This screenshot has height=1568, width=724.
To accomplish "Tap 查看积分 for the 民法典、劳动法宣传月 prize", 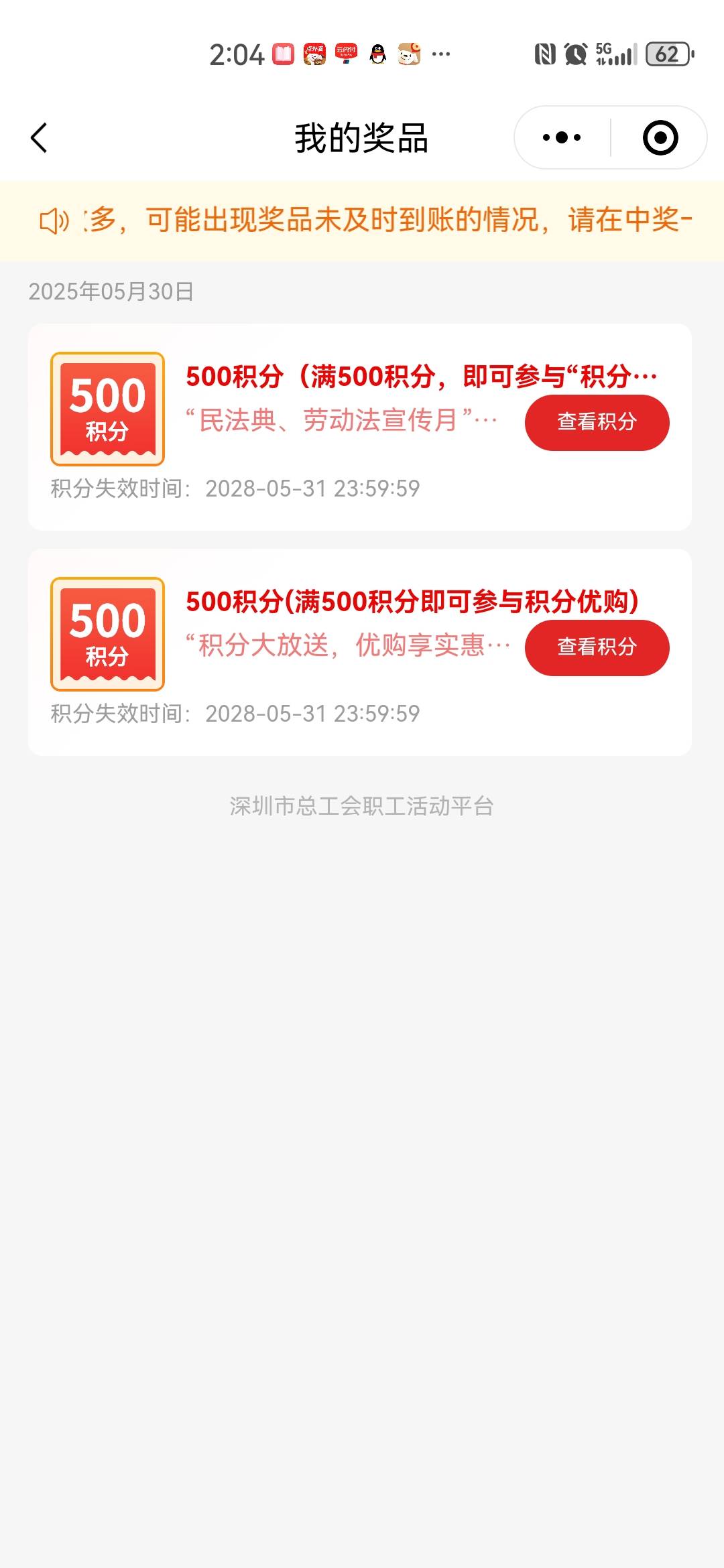I will pos(597,422).
